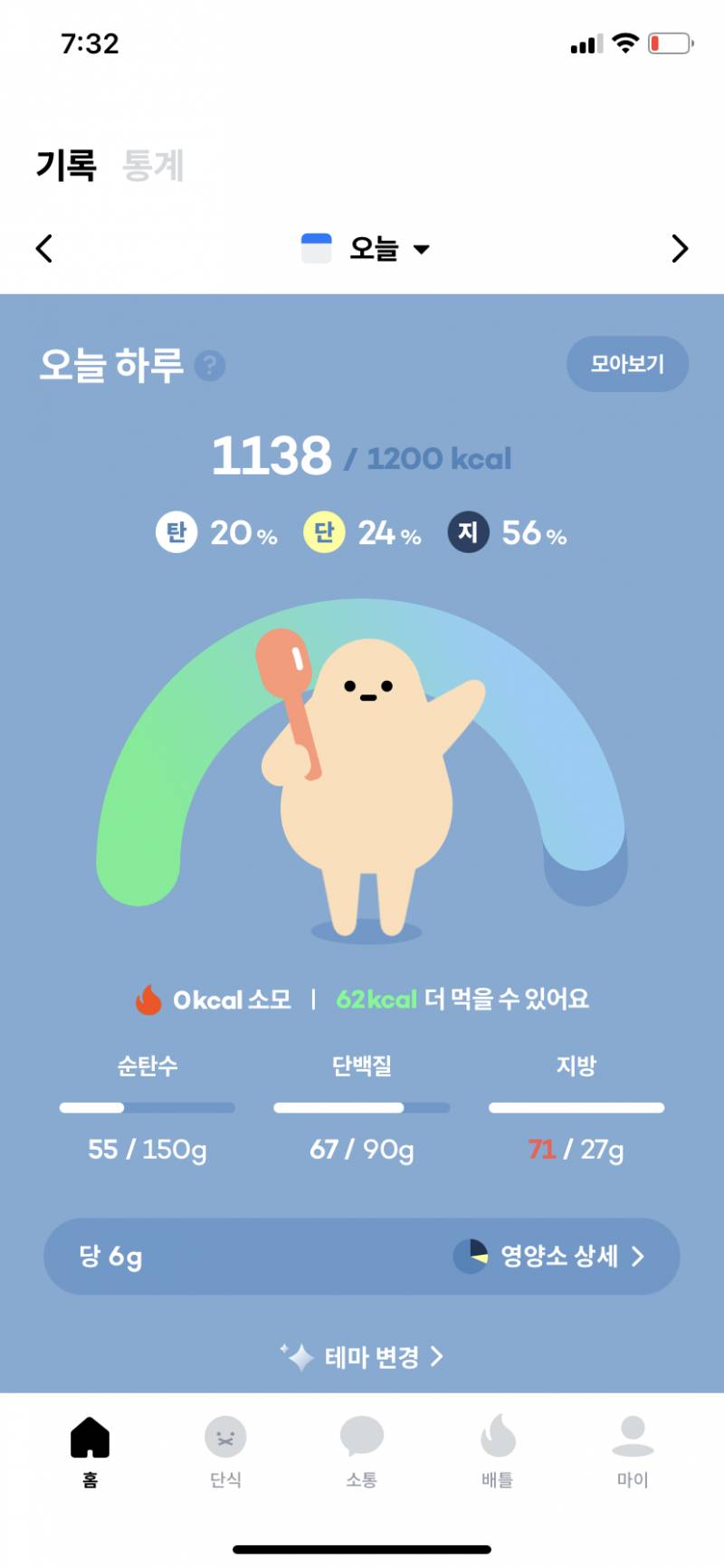The width and height of the screenshot is (724, 1568).
Task: Go to next day with right chevron
Action: coord(680,248)
